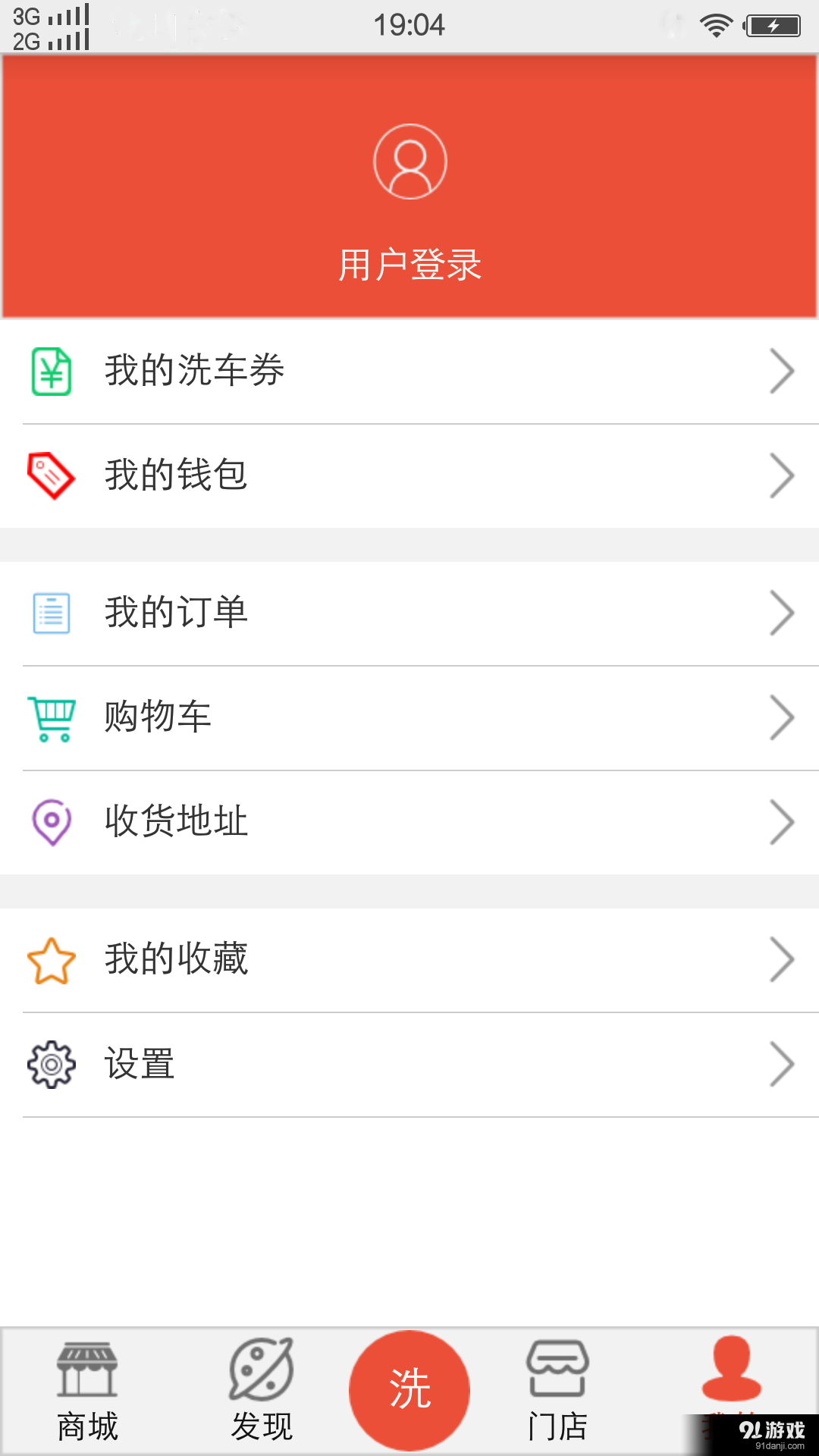The image size is (819, 1456).
Task: Select the purple location pin icon
Action: tap(51, 821)
